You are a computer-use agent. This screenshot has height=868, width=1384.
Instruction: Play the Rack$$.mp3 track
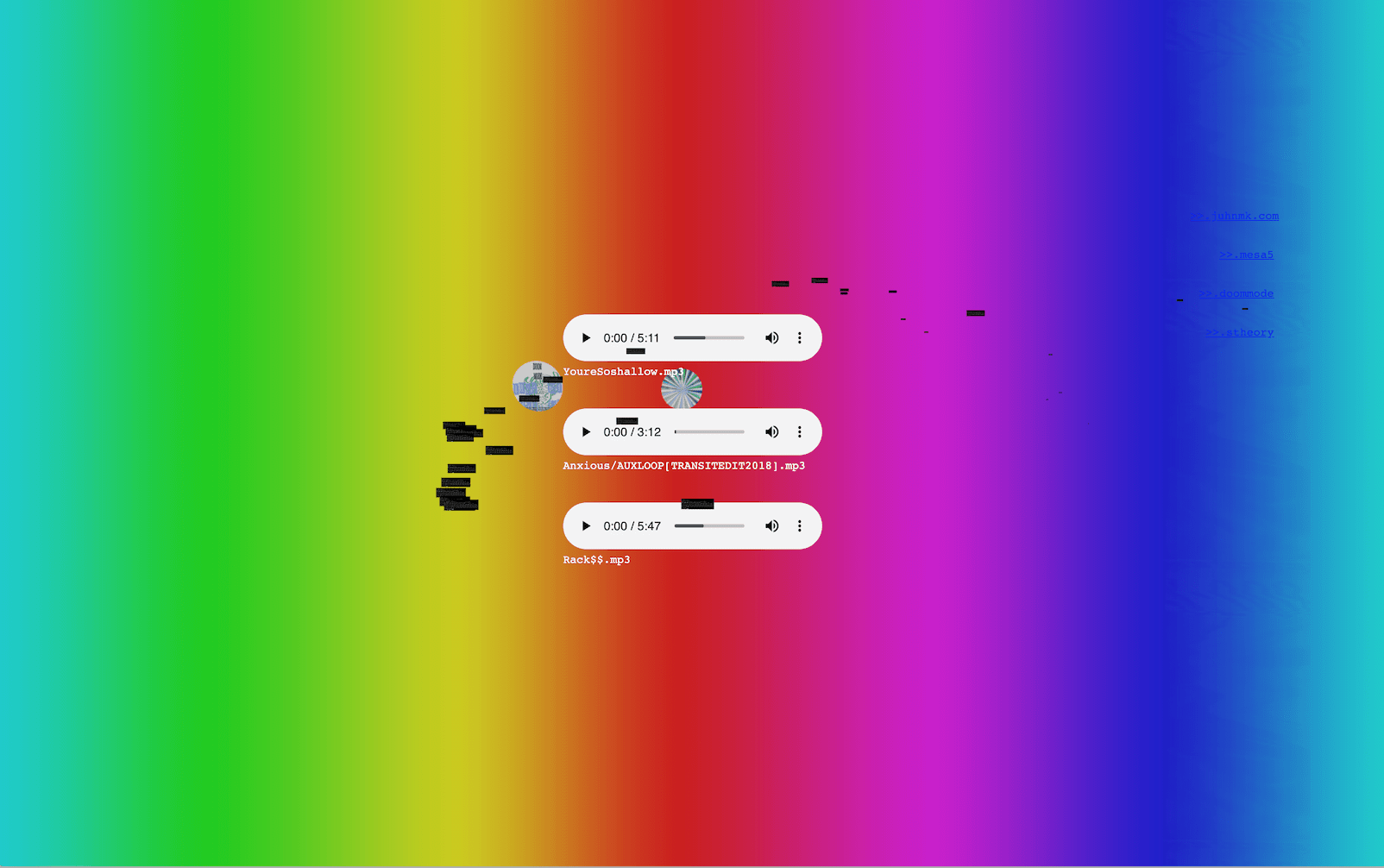[586, 526]
